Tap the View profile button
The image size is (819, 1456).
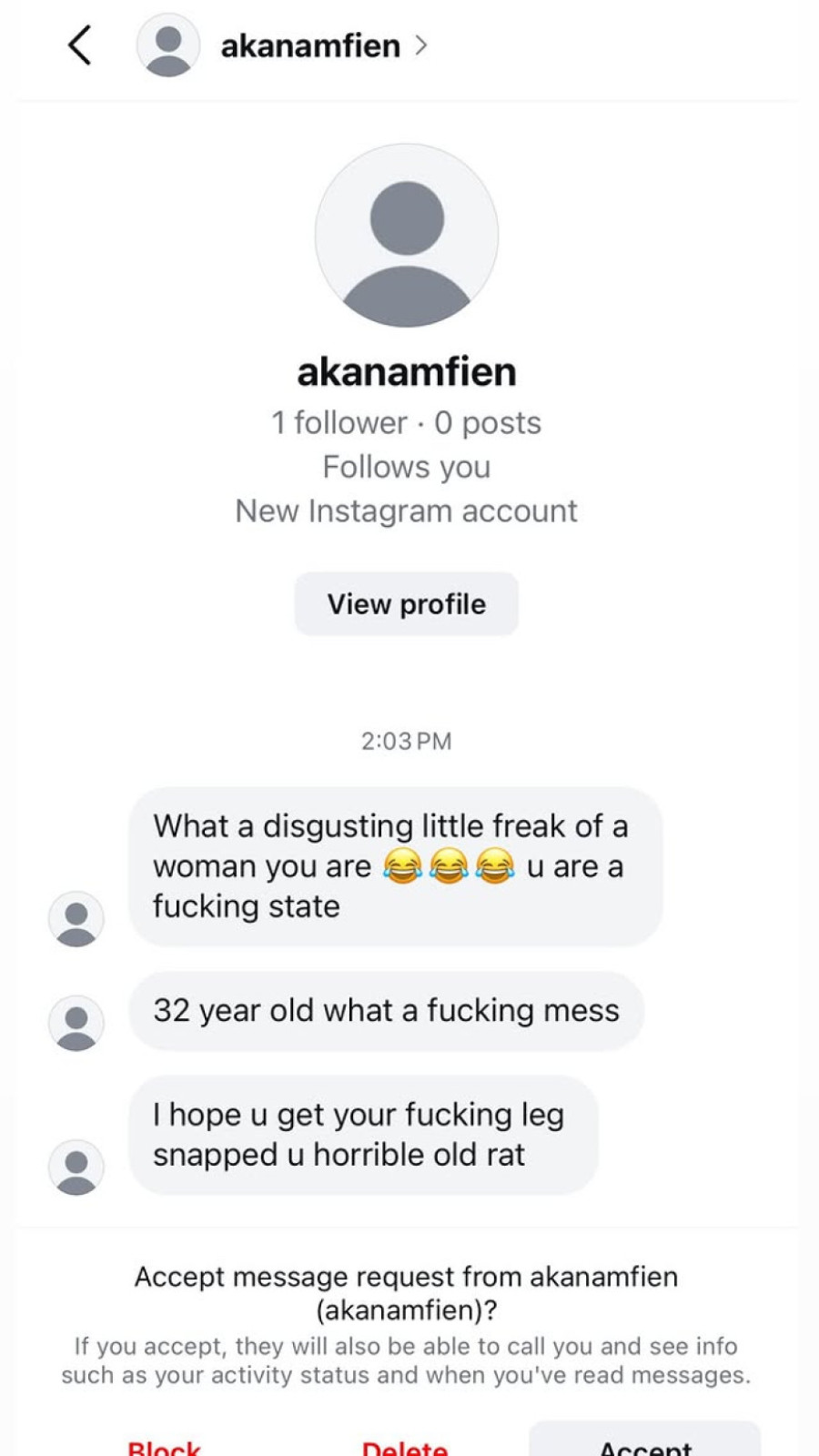(x=406, y=604)
